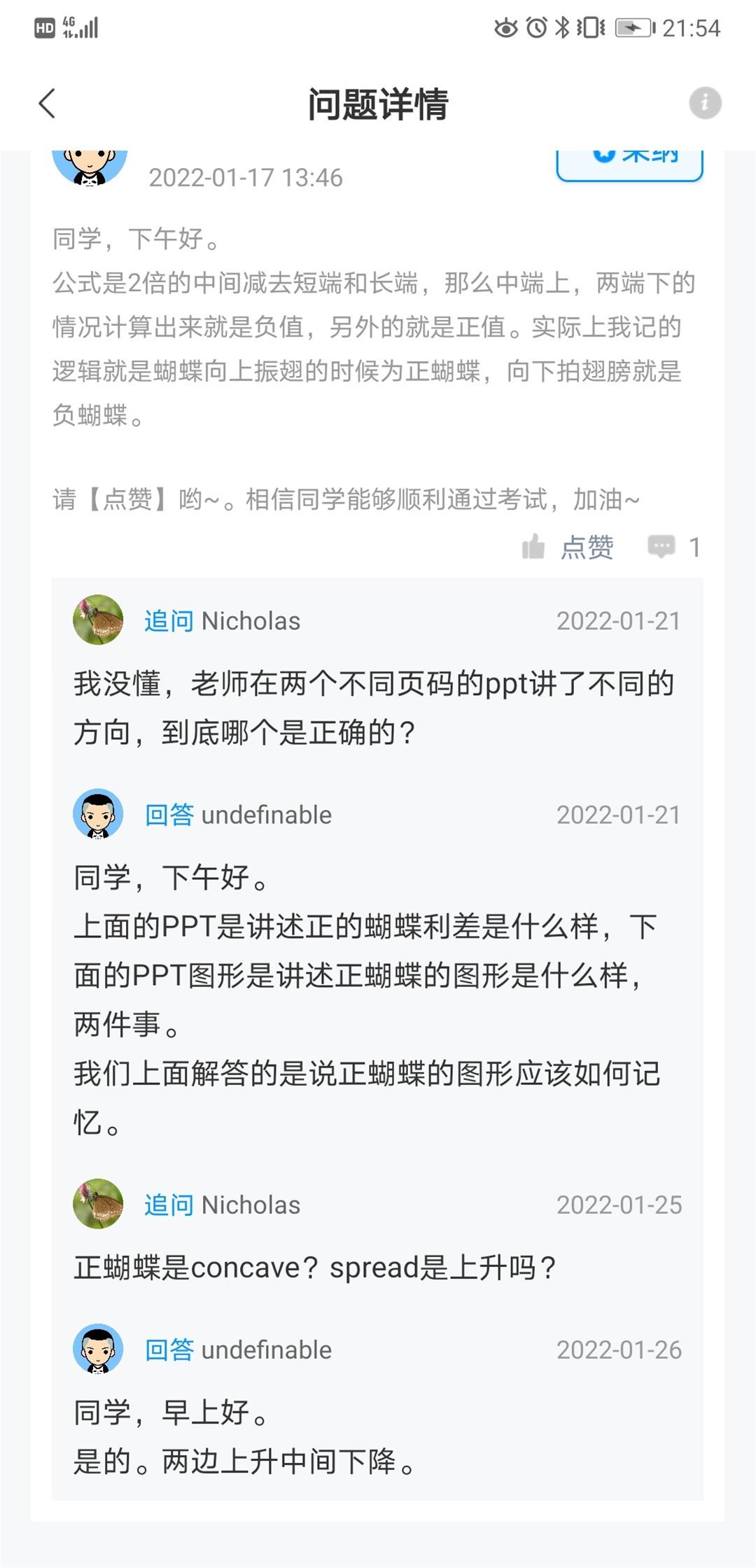756x1568 pixels.
Task: Go back from question details
Action: [x=47, y=104]
